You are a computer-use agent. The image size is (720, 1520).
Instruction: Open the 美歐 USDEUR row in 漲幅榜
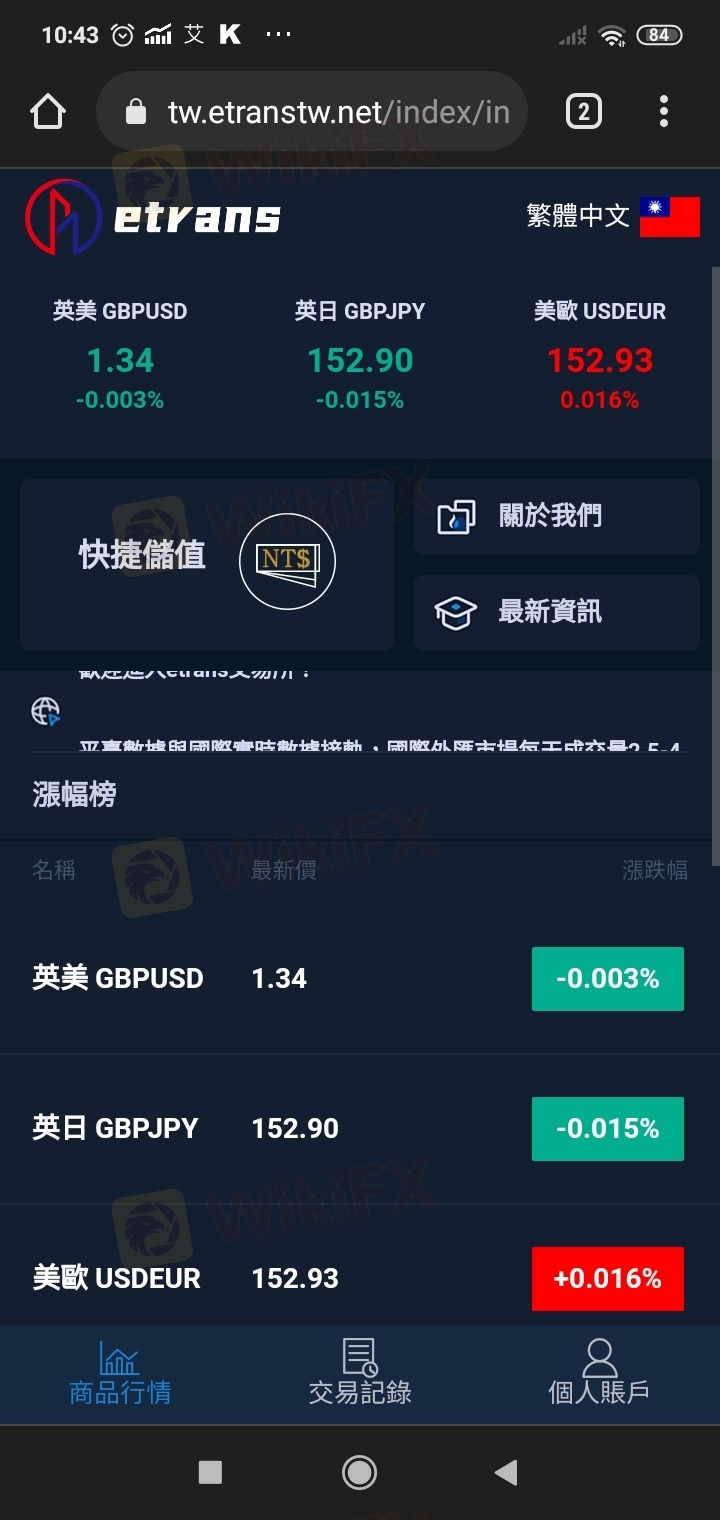coord(358,1278)
